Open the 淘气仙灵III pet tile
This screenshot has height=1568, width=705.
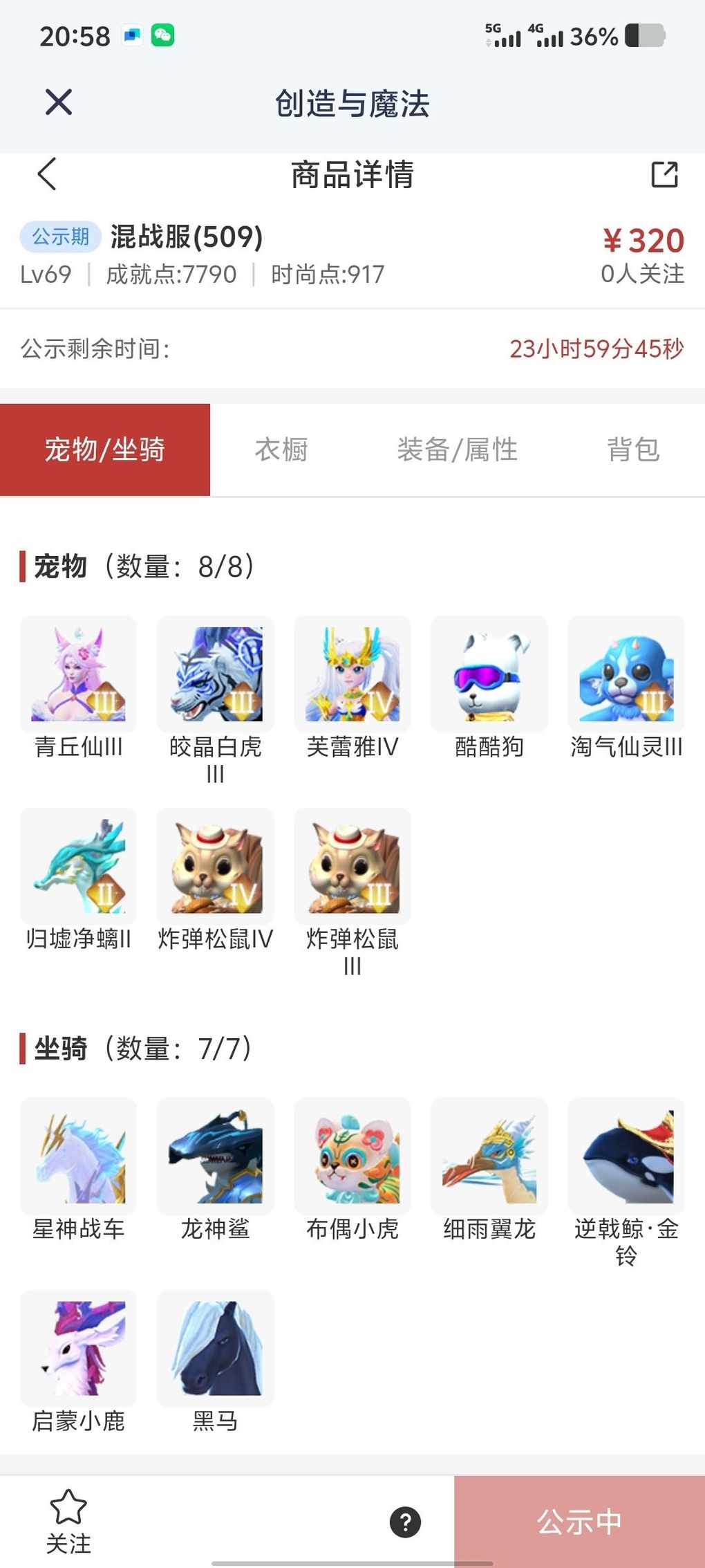click(626, 674)
